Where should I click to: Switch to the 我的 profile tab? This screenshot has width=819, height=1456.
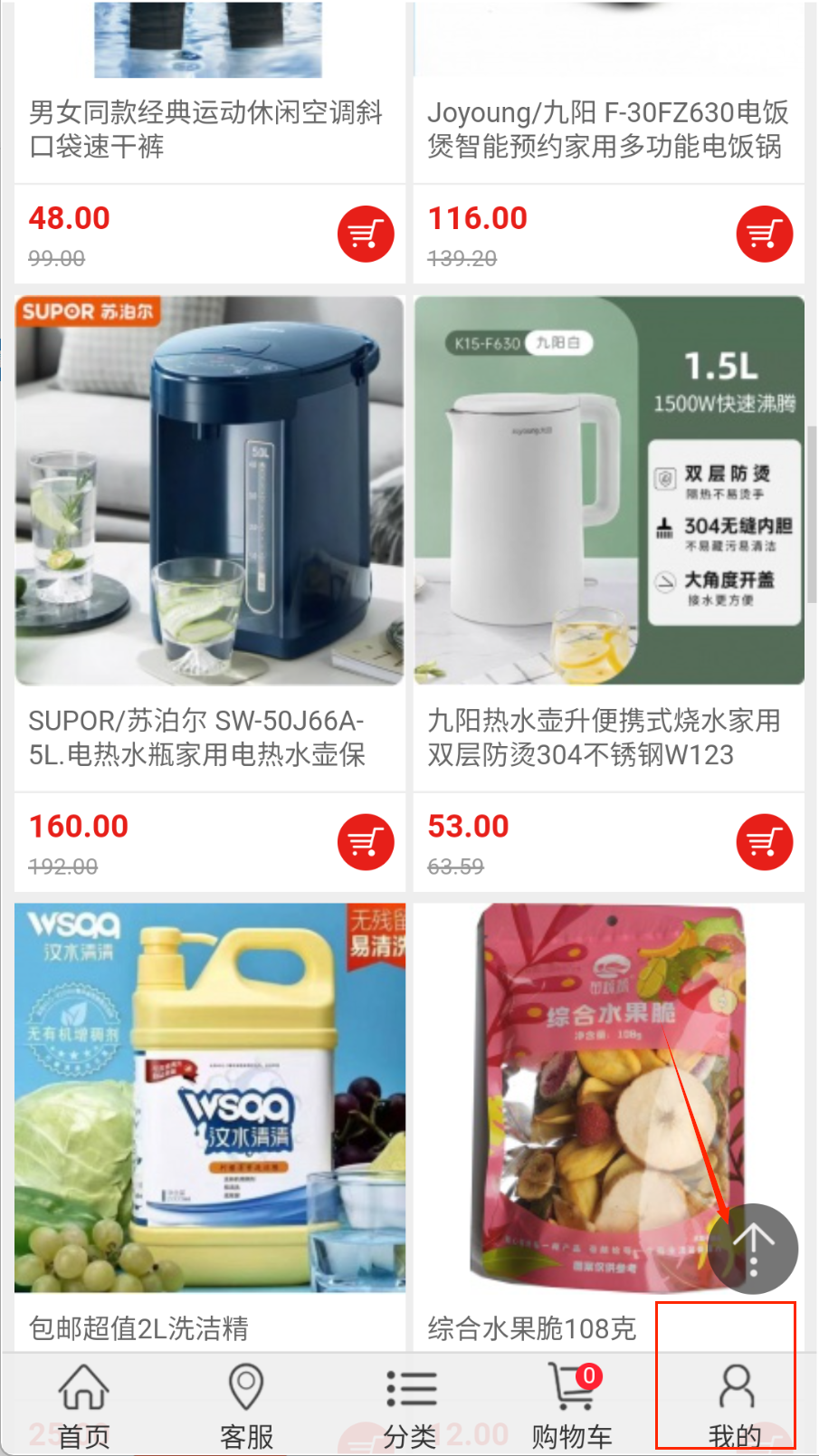[735, 1405]
